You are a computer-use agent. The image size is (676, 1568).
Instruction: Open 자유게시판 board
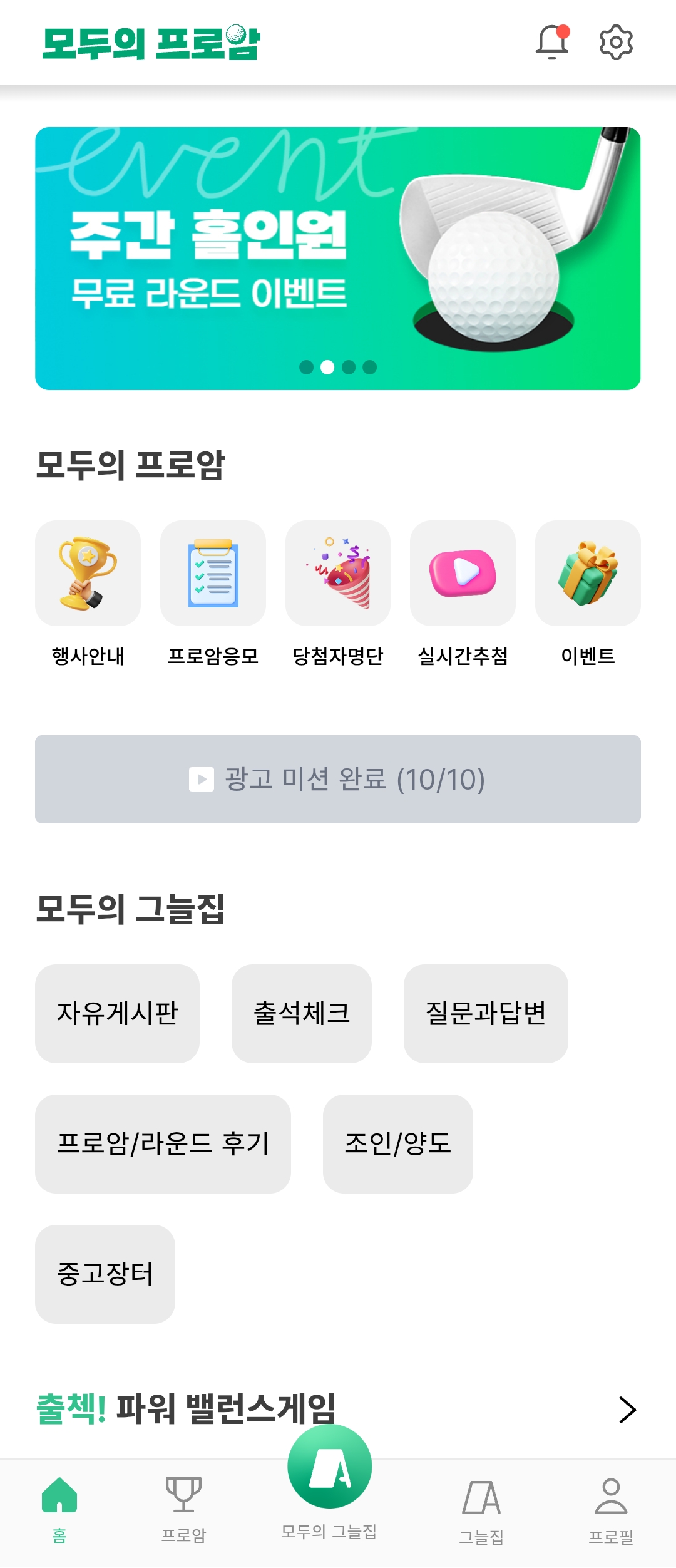[118, 1013]
